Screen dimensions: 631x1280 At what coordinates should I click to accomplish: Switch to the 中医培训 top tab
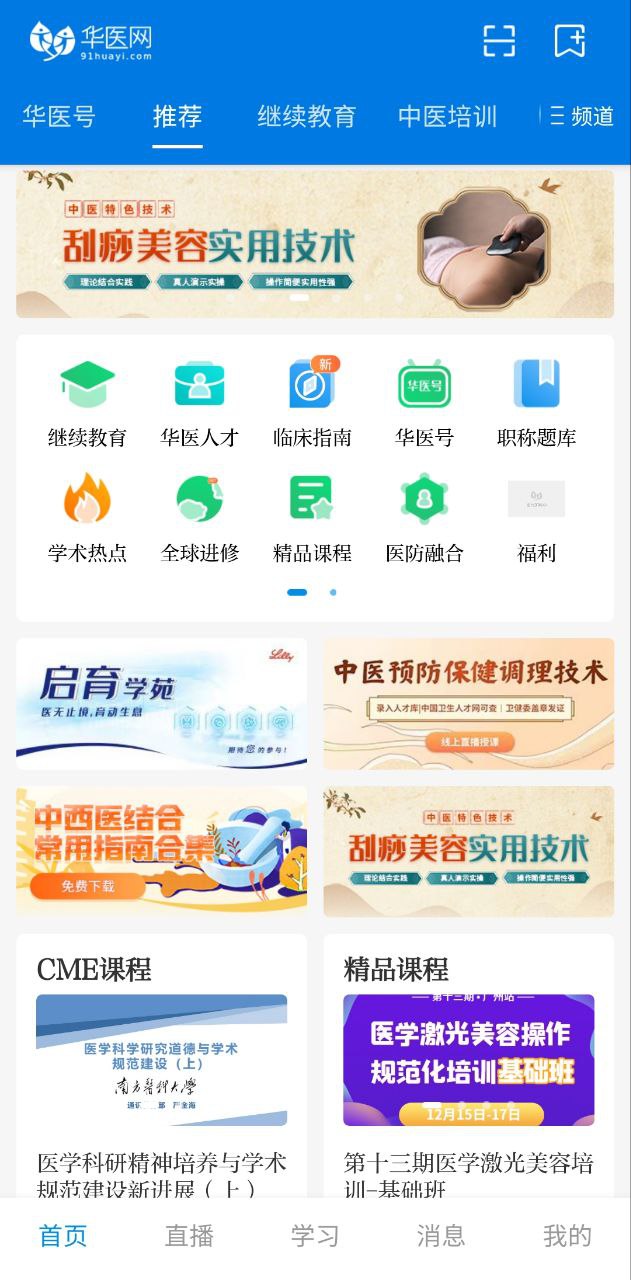pyautogui.click(x=447, y=116)
